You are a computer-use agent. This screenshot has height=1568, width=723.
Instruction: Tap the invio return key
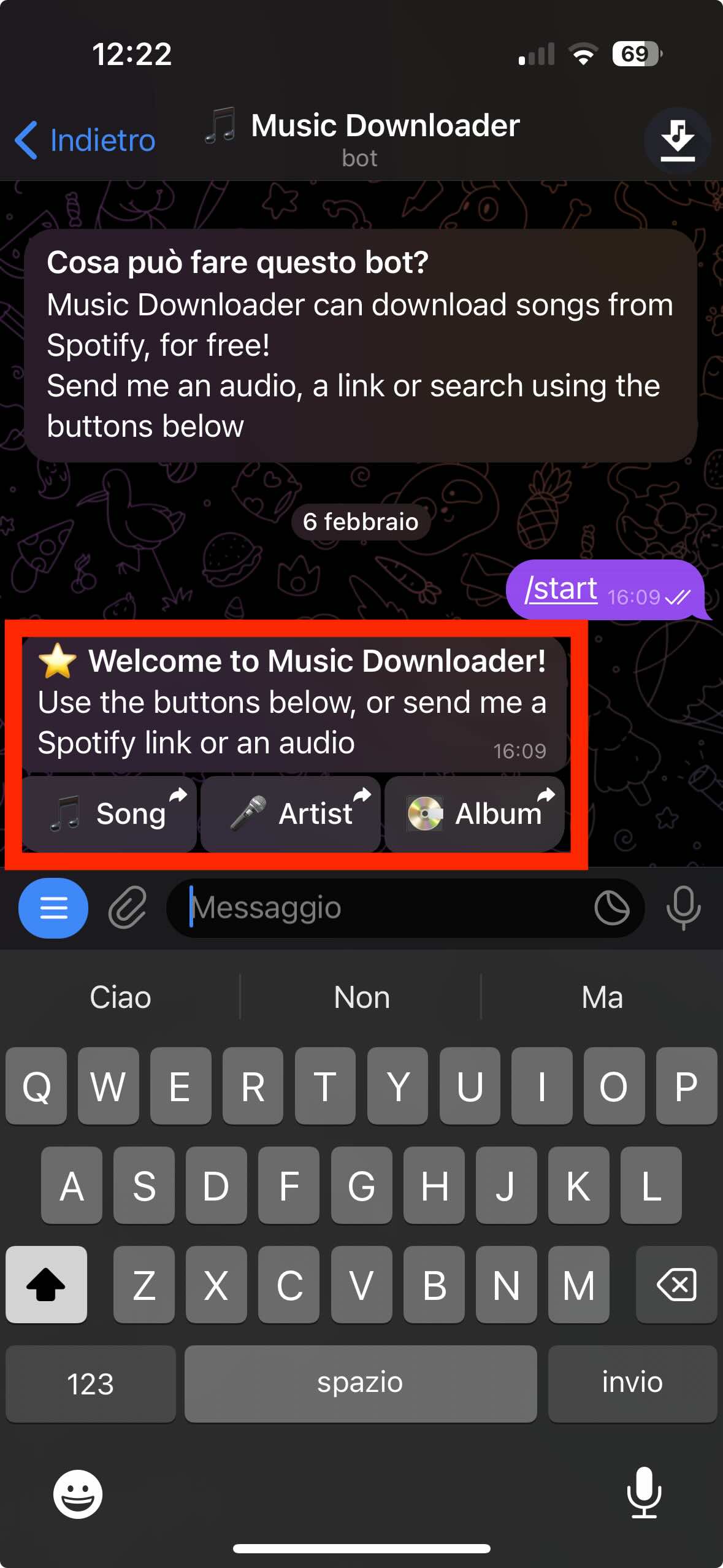[x=632, y=1383]
